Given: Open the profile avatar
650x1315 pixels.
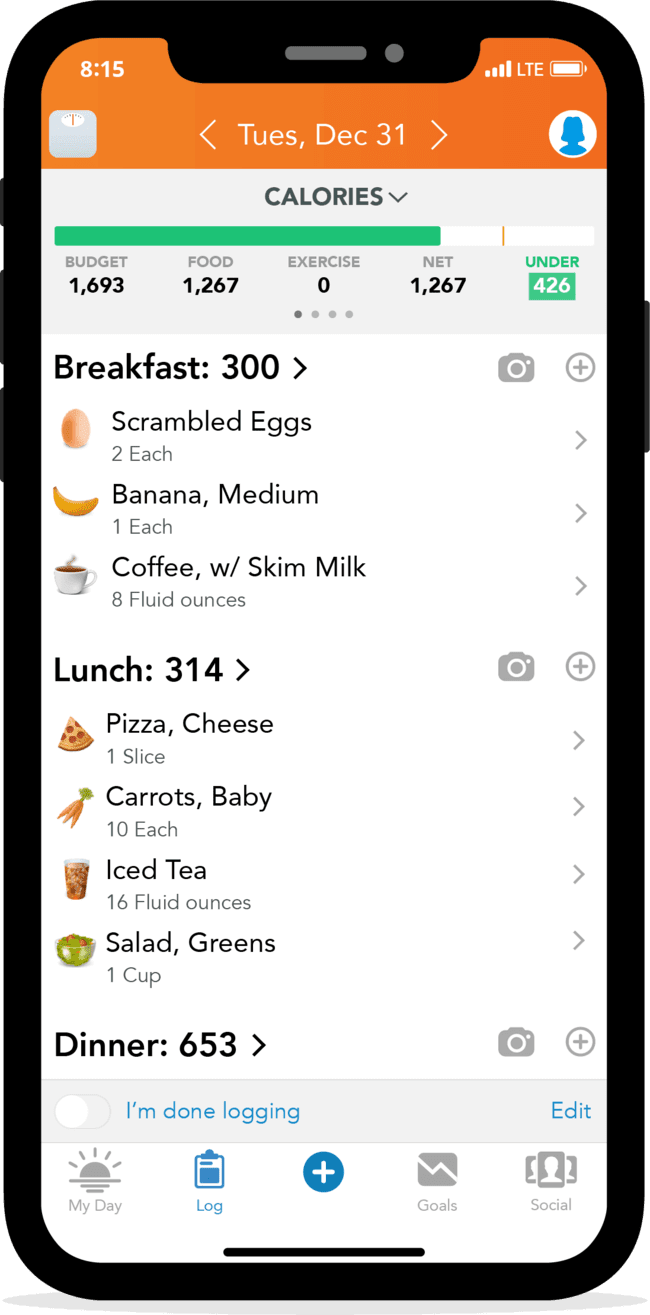Looking at the screenshot, I should (573, 134).
